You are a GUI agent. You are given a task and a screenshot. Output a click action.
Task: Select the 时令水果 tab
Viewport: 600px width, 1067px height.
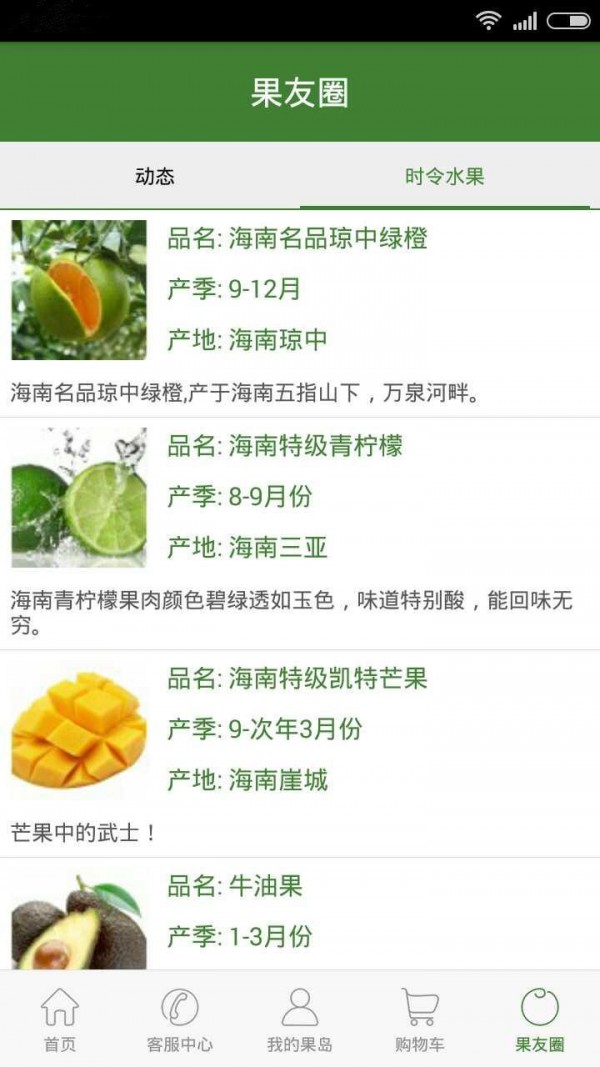click(445, 177)
